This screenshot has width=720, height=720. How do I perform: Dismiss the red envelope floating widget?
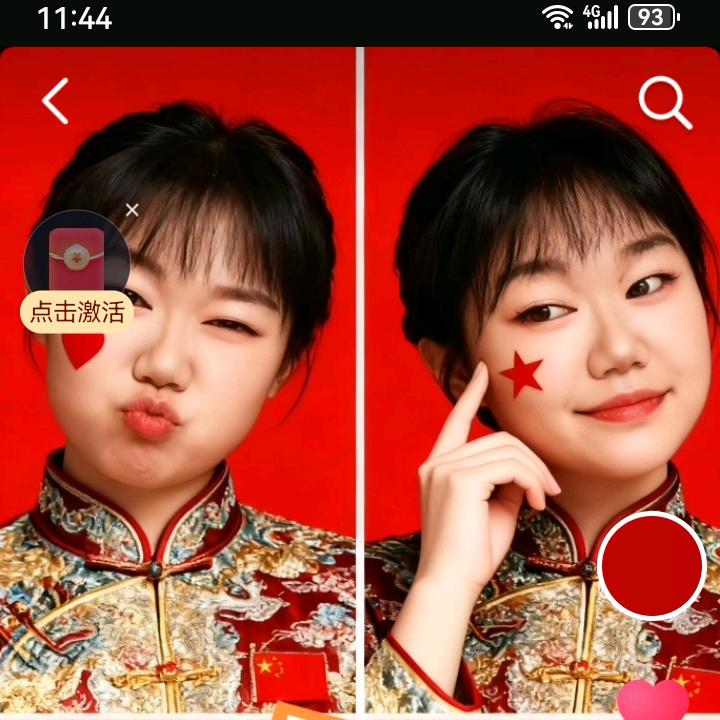[x=132, y=210]
